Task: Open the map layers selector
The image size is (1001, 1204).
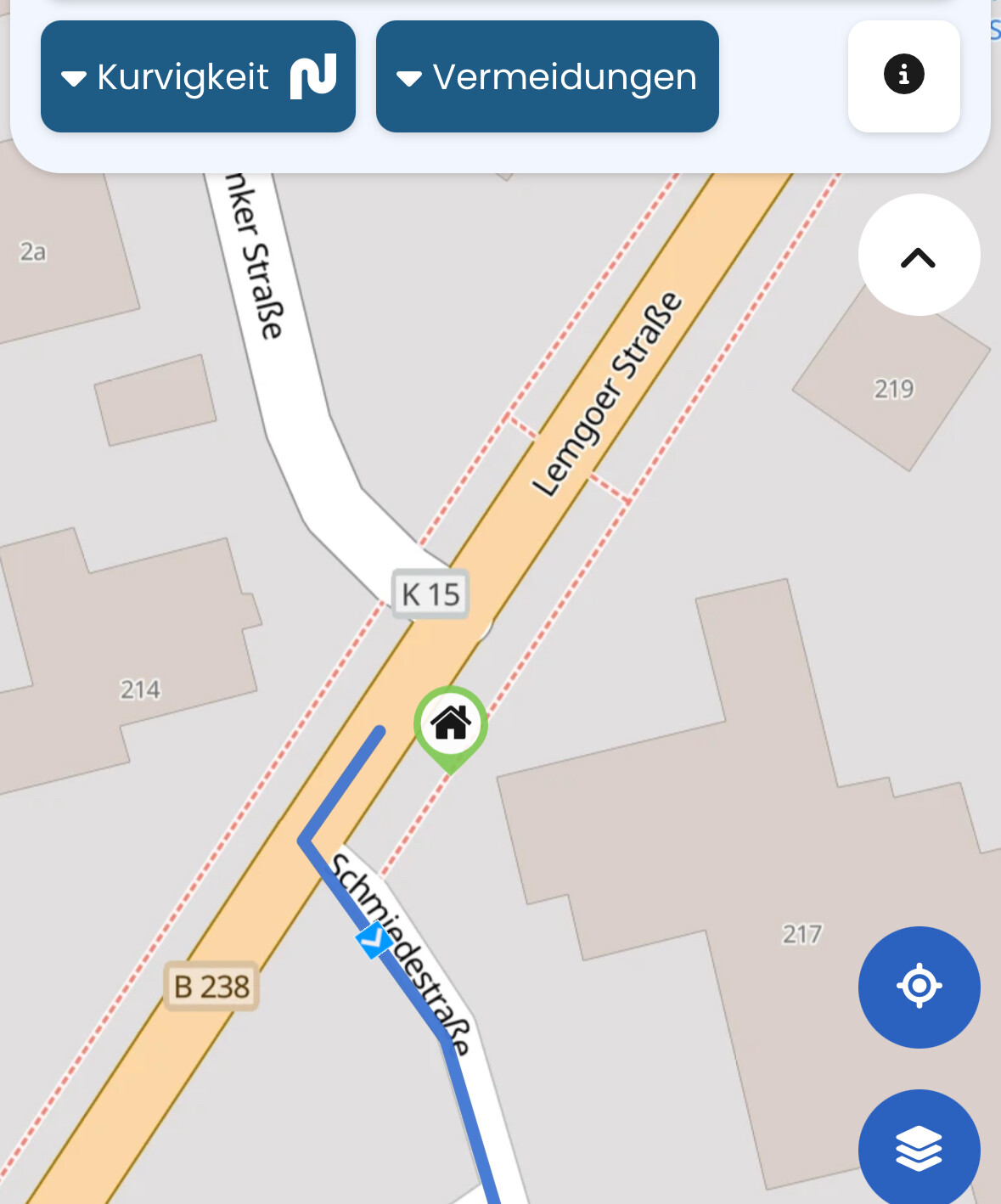Action: pos(919,1148)
